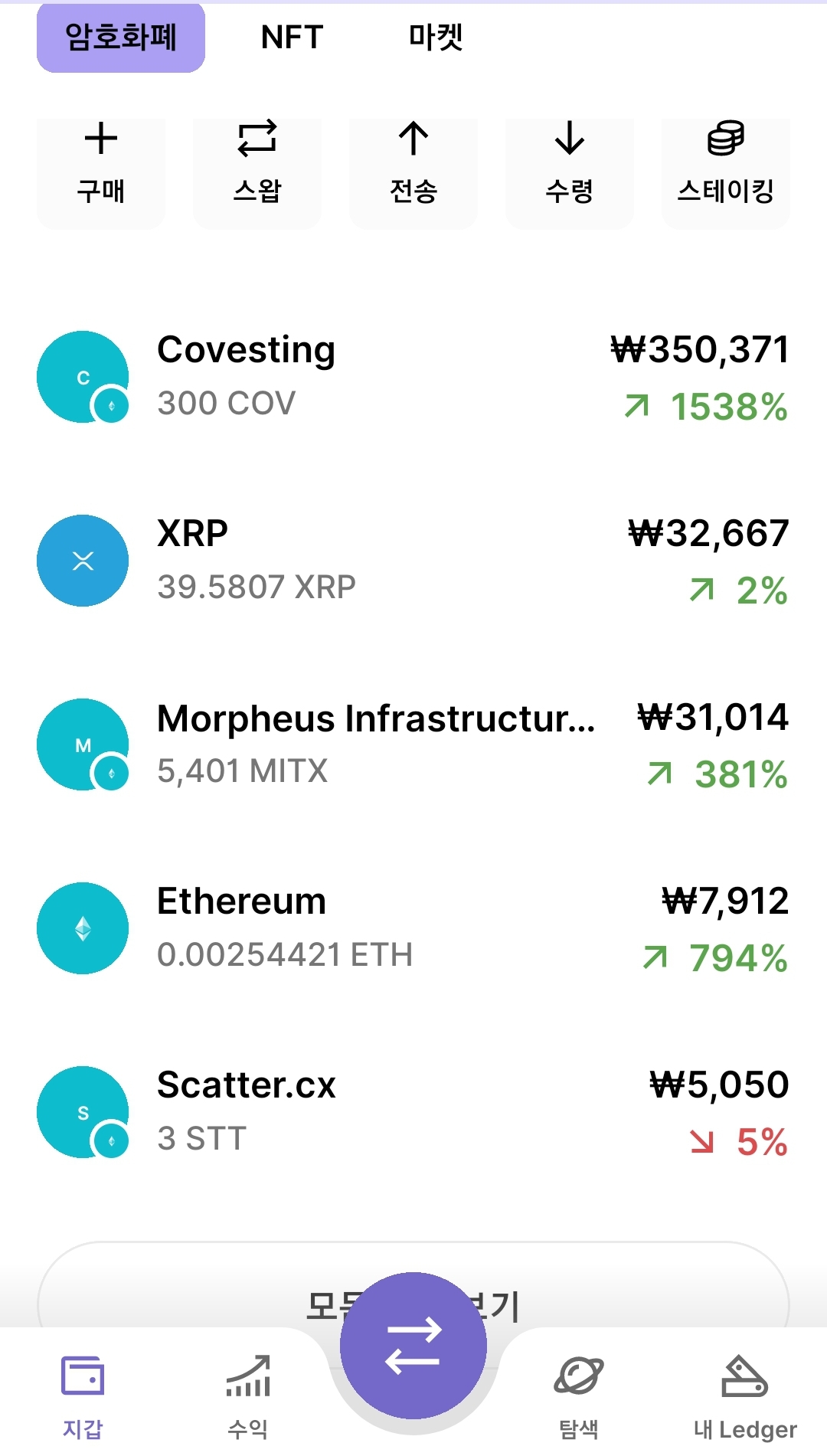Tap the purple transfer floating button
The image size is (827, 1456).
[x=413, y=1345]
